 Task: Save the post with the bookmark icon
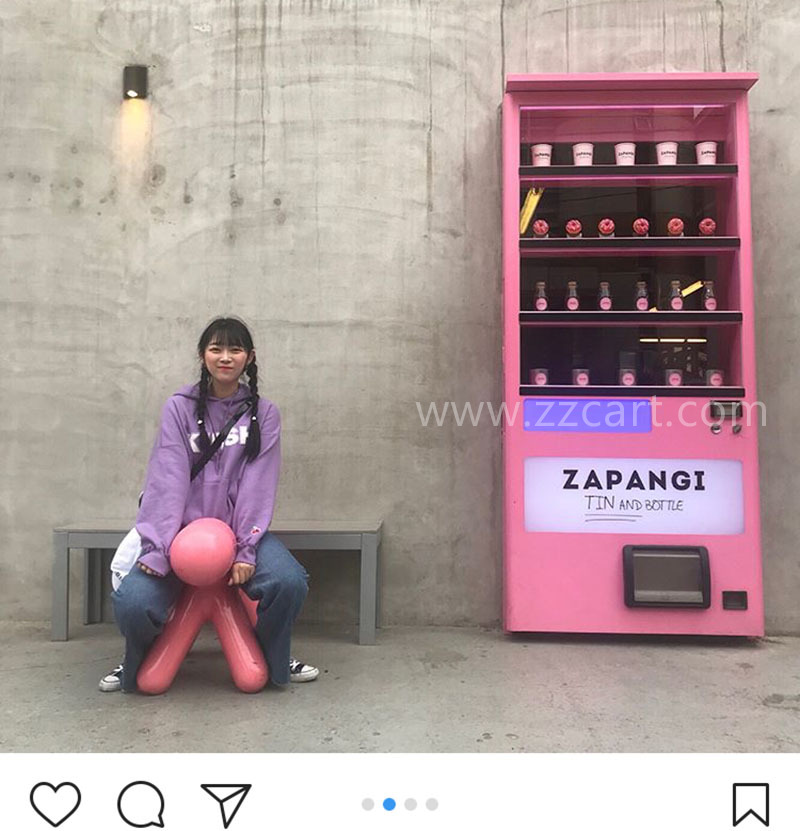click(x=750, y=804)
